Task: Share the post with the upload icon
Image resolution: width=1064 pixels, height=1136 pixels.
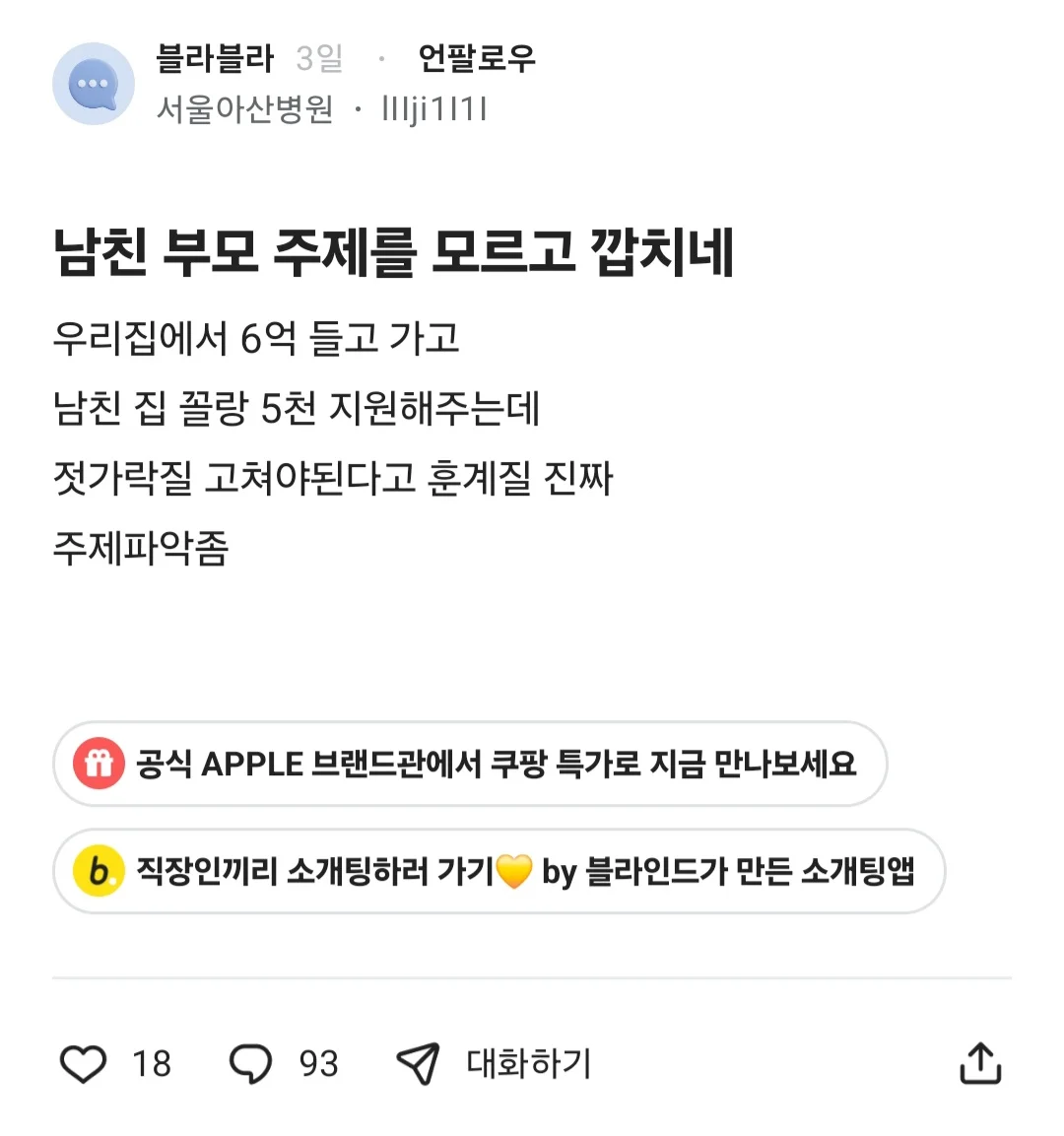Action: 980,1063
